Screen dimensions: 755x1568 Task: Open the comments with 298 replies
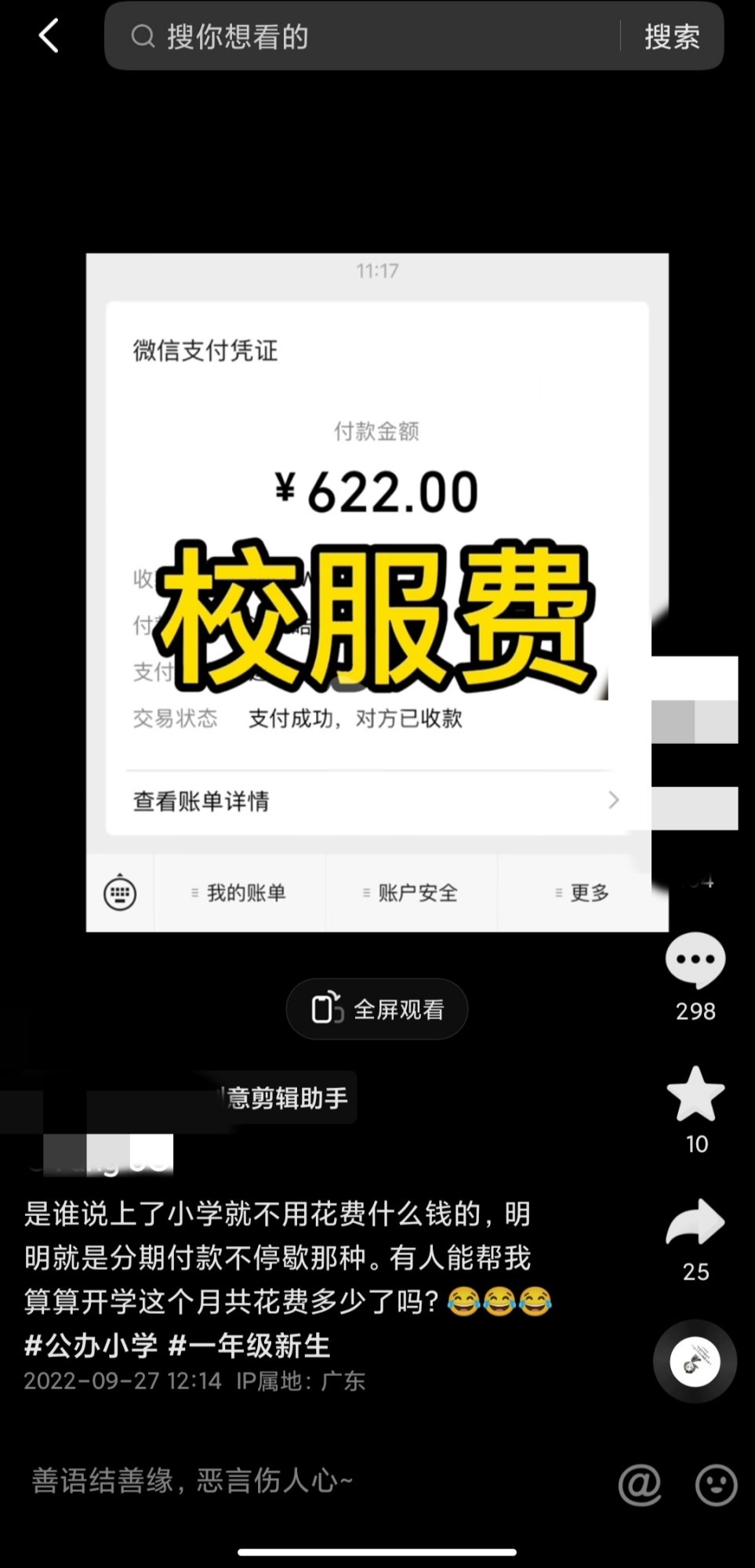695,961
